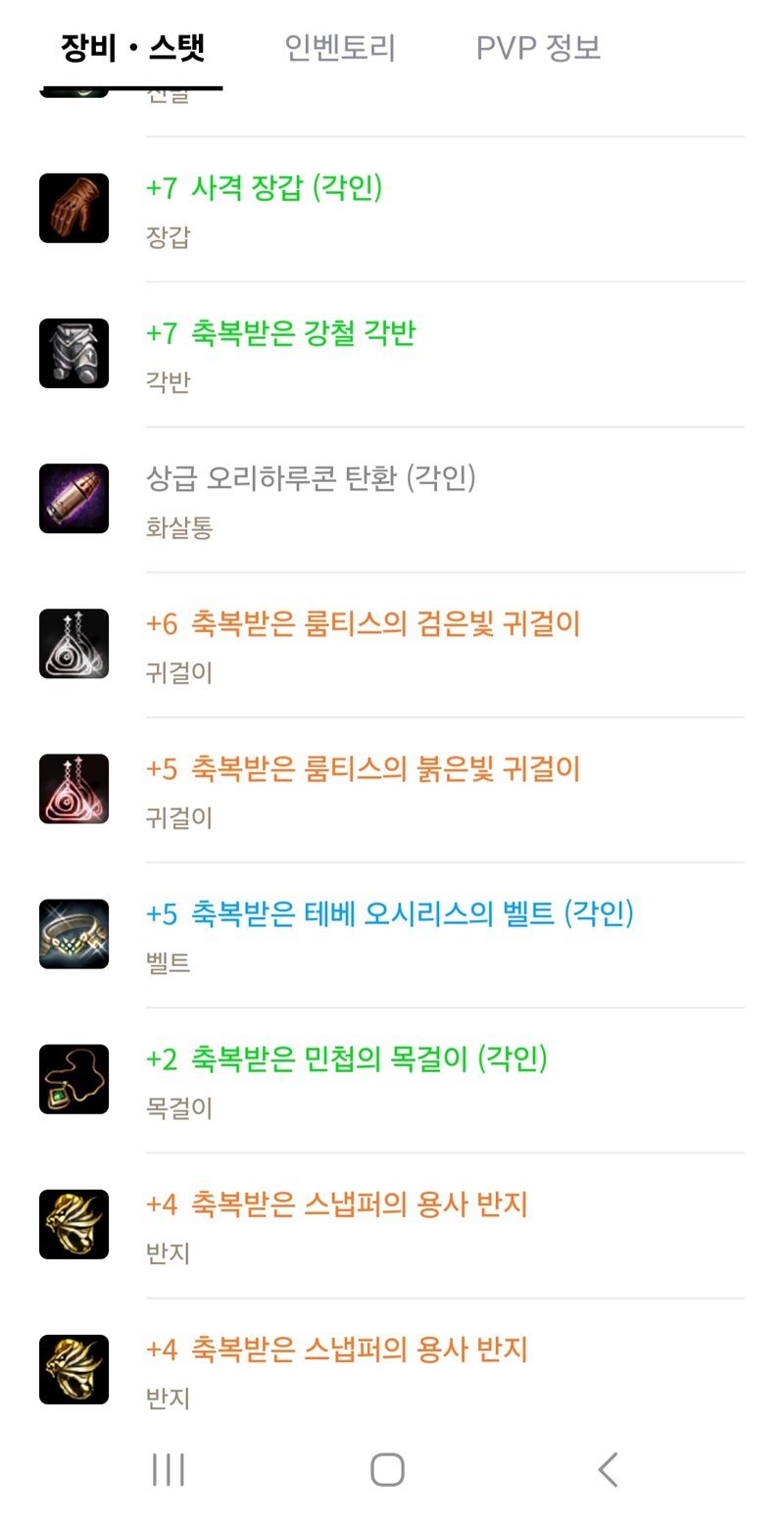Open +2 축복받은 민첩의 목걸이 item
784x1522 pixels.
[346, 1058]
